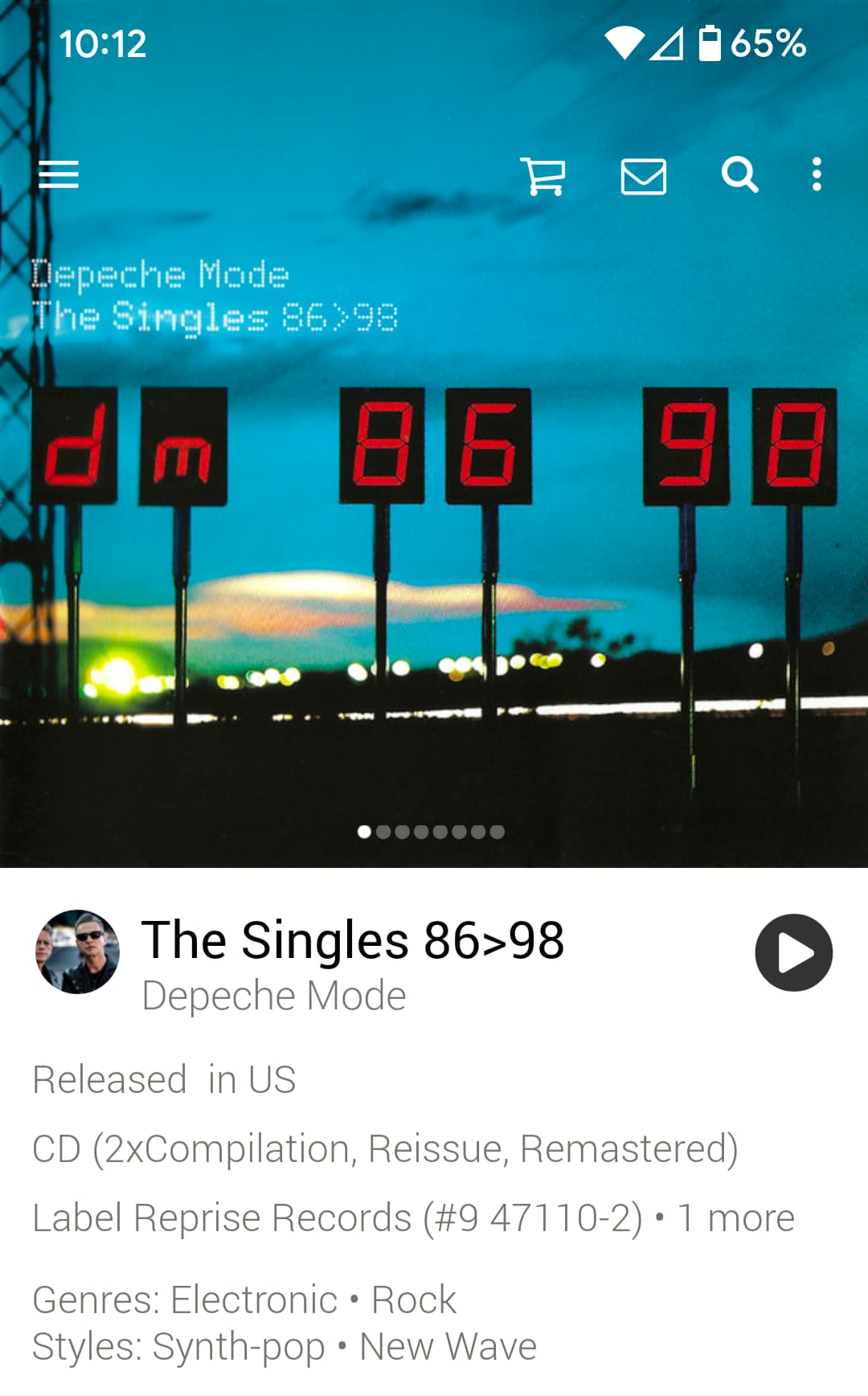The width and height of the screenshot is (868, 1396).
Task: Open Depeche Mode artist avatar
Action: click(77, 952)
